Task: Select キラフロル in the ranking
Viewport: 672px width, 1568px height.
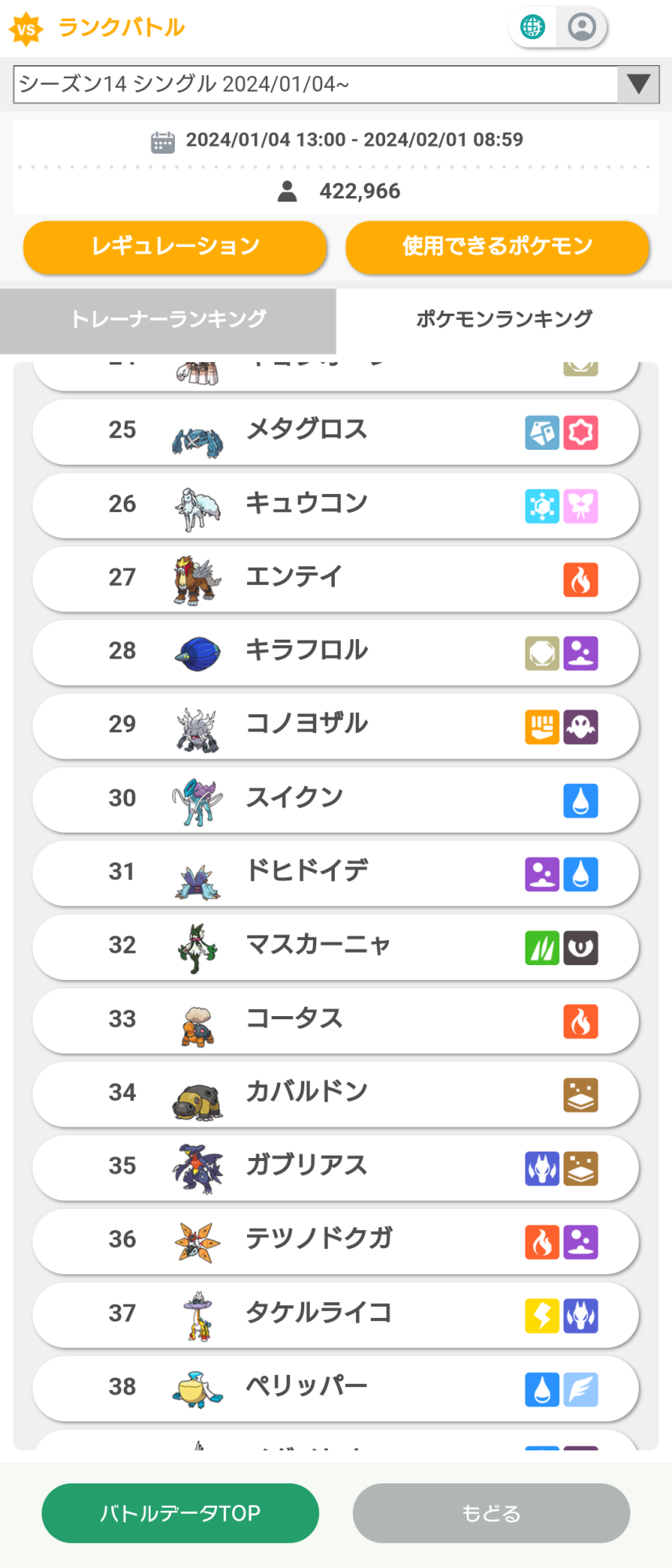Action: point(336,652)
